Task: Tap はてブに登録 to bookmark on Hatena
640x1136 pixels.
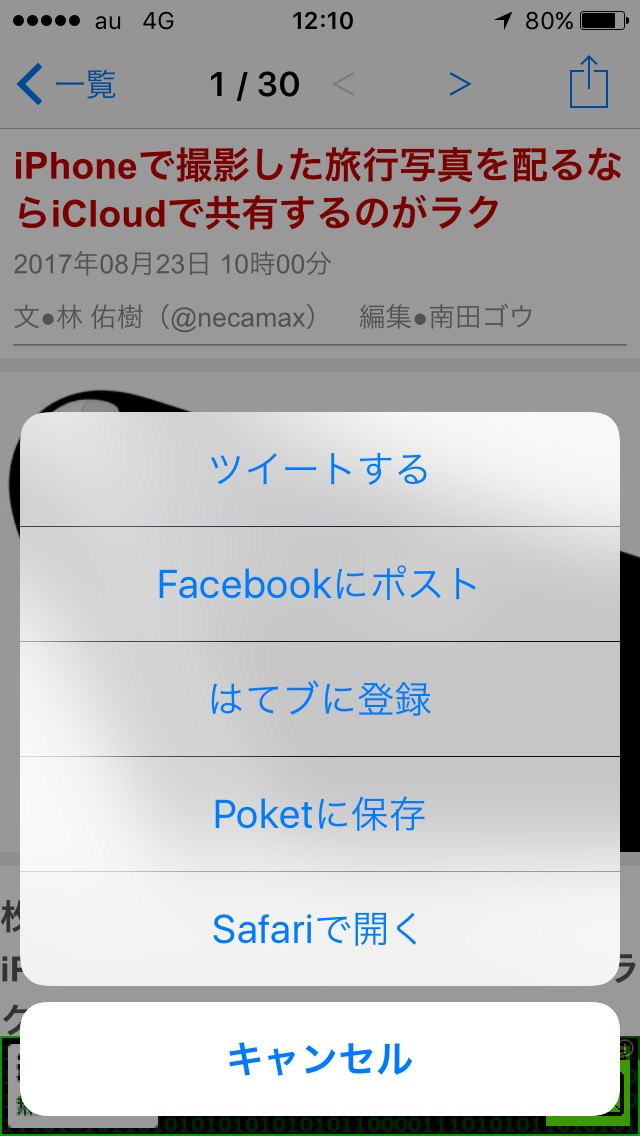Action: tap(319, 699)
